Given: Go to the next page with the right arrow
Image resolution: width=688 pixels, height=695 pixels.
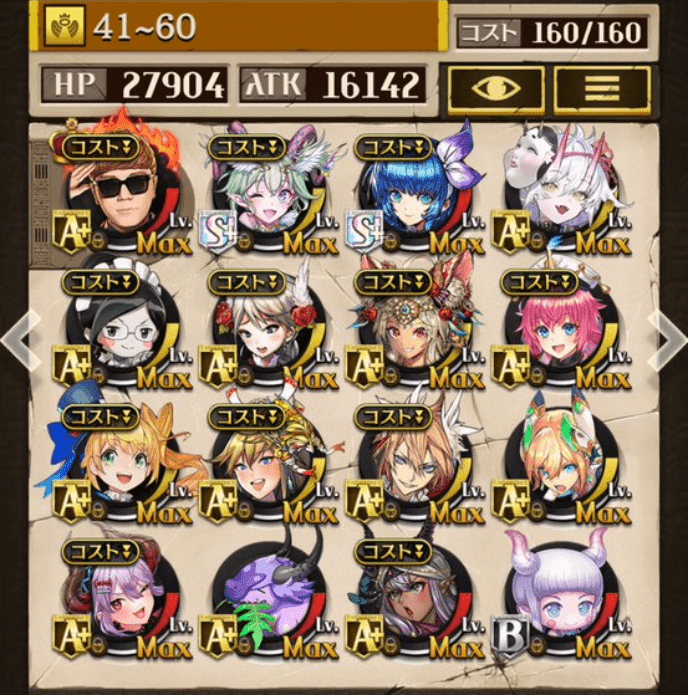Looking at the screenshot, I should tap(668, 339).
